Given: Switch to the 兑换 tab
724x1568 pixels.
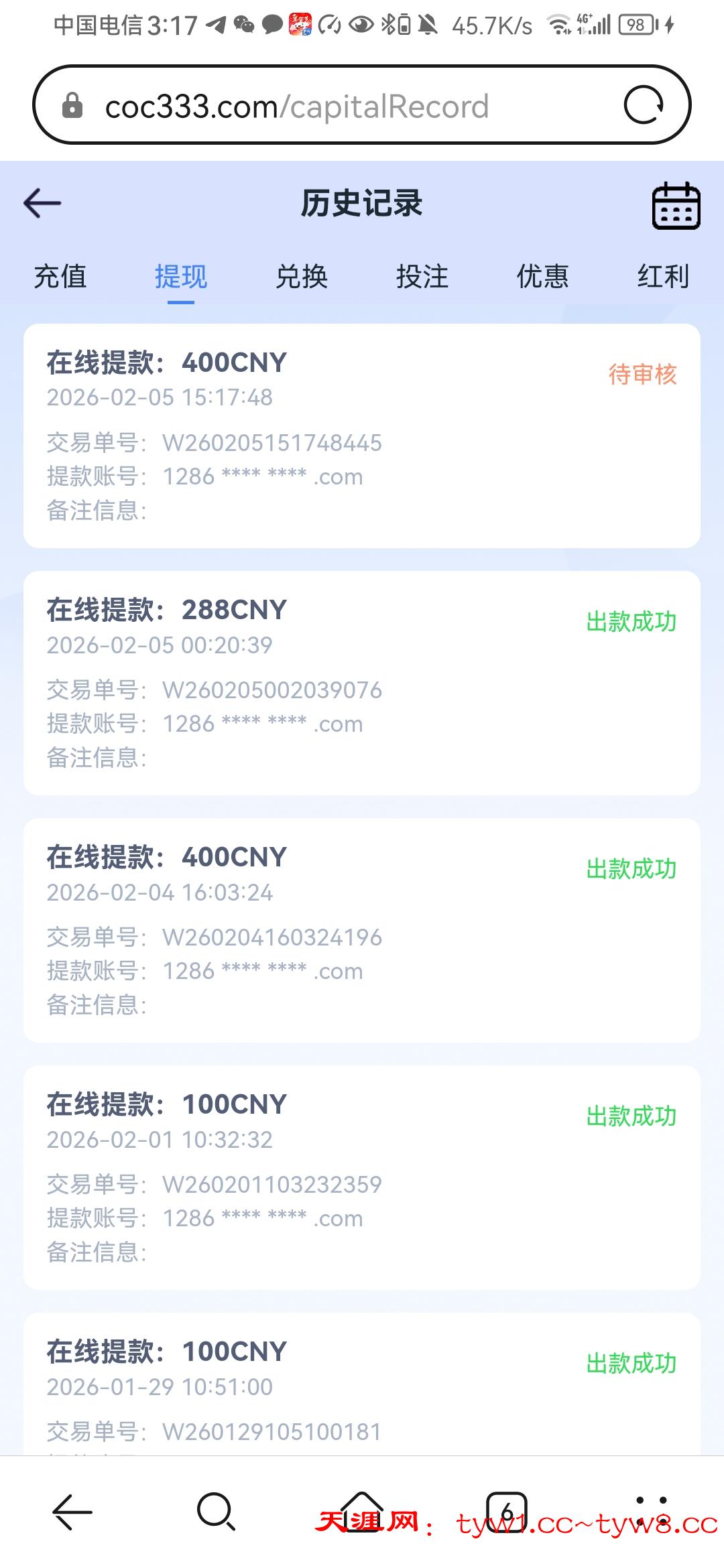Looking at the screenshot, I should [302, 277].
